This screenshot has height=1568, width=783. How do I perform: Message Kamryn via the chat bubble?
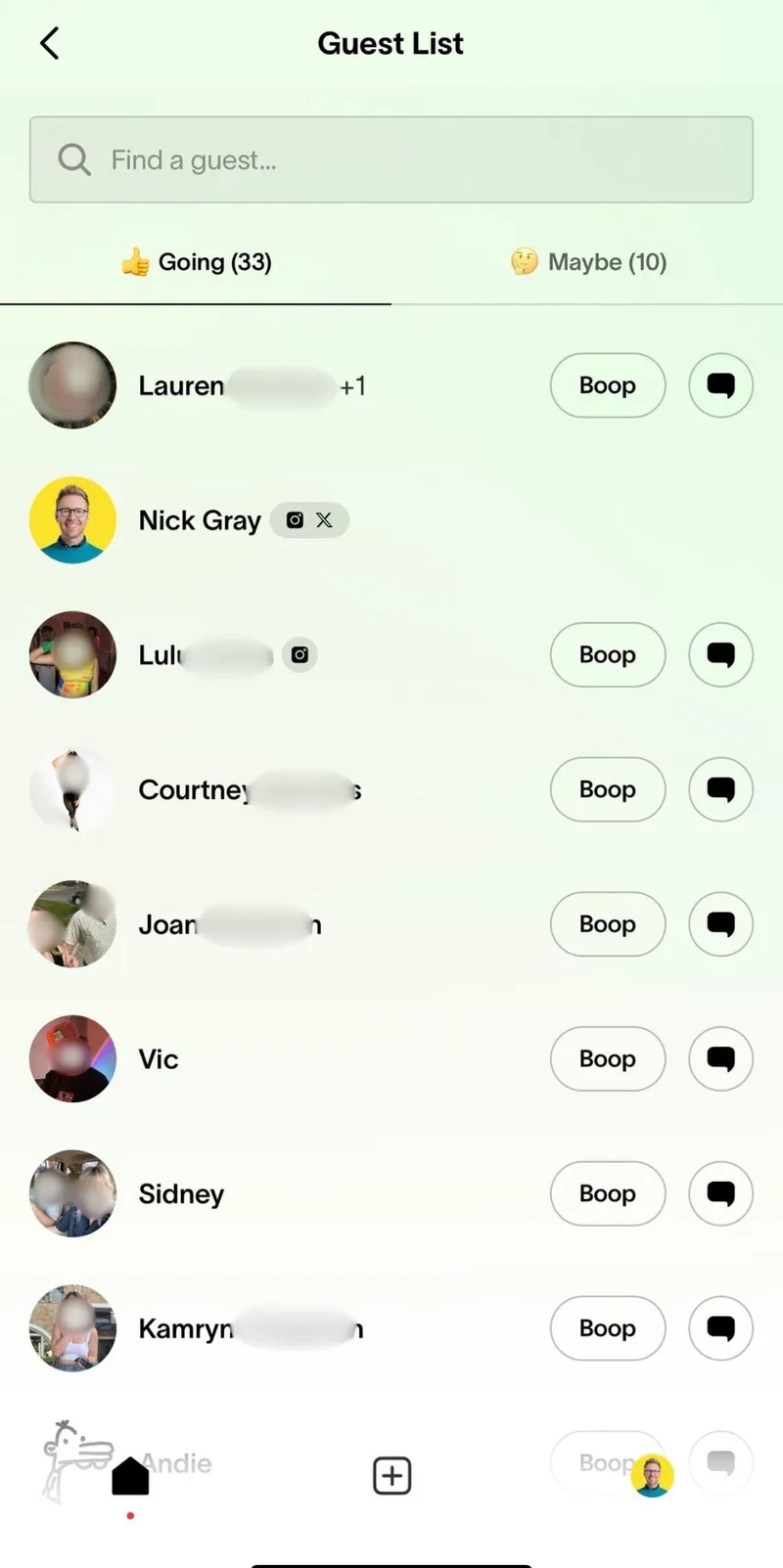(721, 1328)
